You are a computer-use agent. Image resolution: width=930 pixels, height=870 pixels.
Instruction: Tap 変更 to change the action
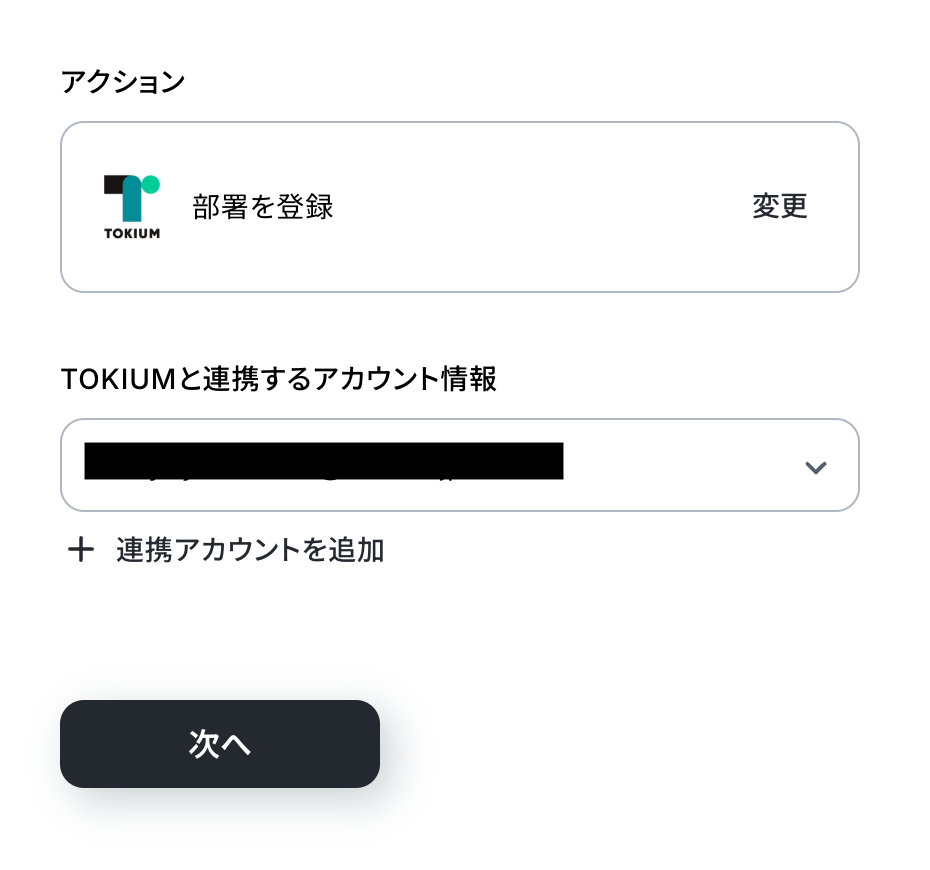(x=779, y=207)
